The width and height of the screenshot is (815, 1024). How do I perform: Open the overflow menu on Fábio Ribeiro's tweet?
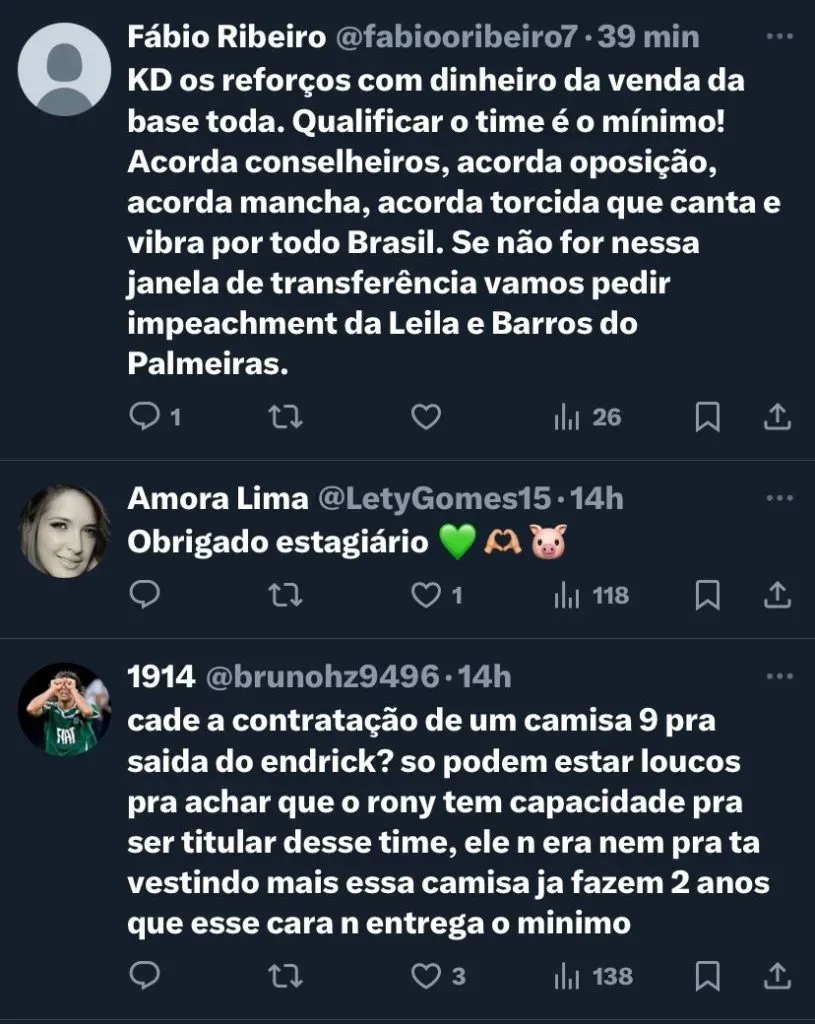click(x=778, y=37)
